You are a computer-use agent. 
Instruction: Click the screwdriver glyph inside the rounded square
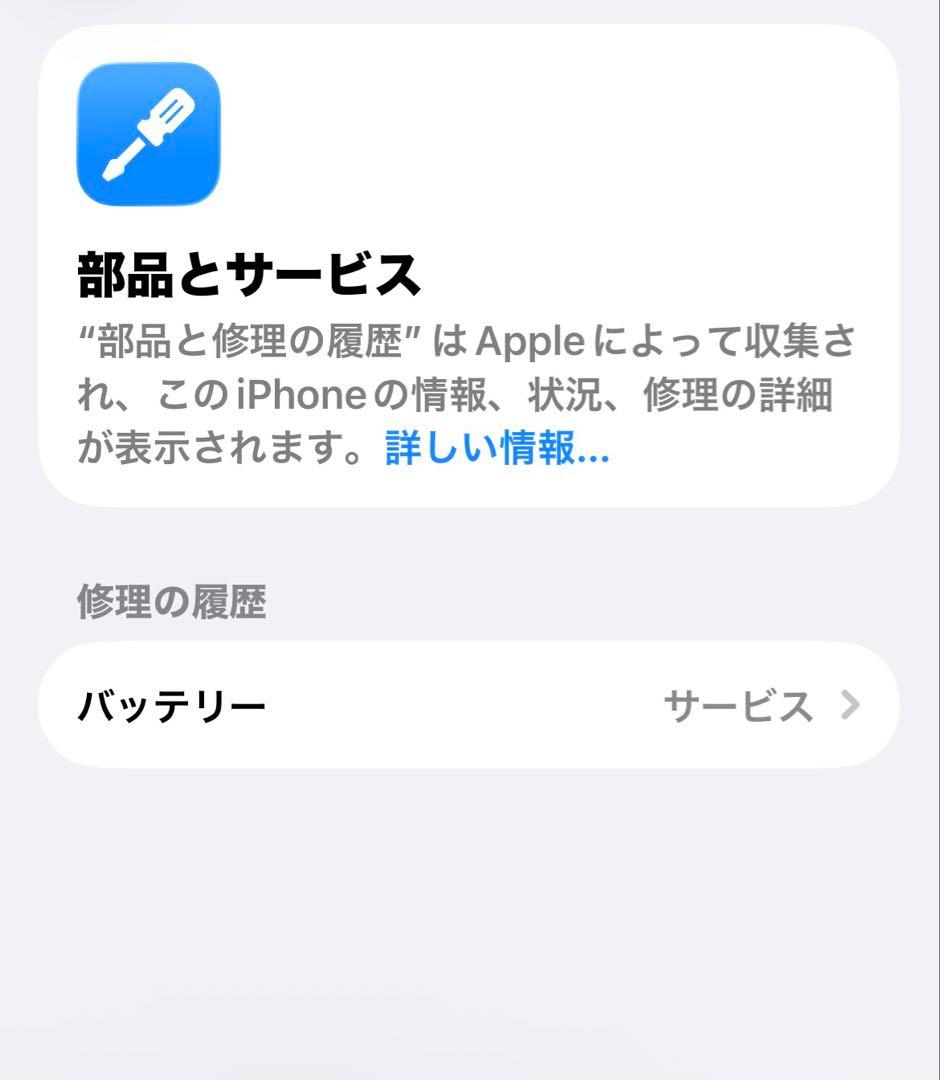click(148, 135)
